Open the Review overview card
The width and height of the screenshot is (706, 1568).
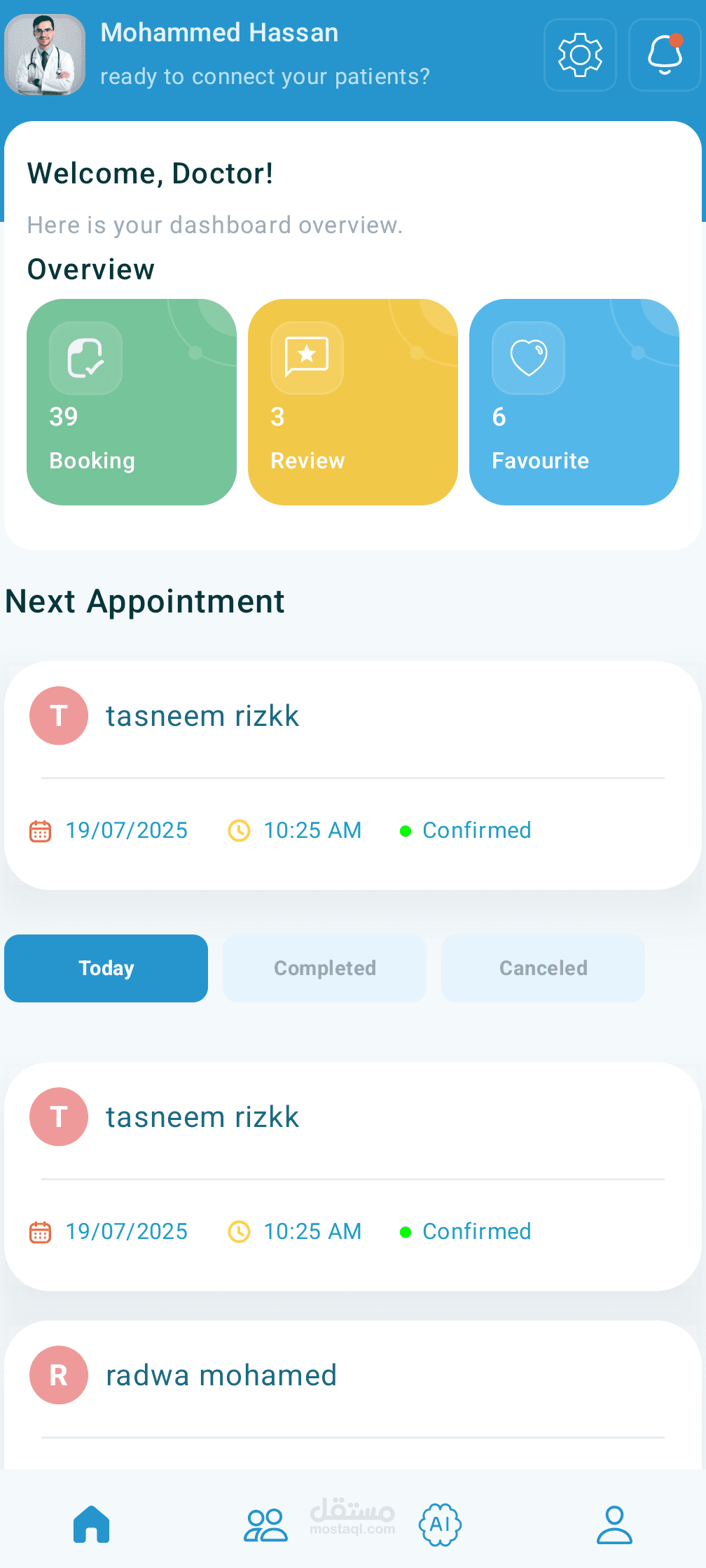[x=353, y=402]
